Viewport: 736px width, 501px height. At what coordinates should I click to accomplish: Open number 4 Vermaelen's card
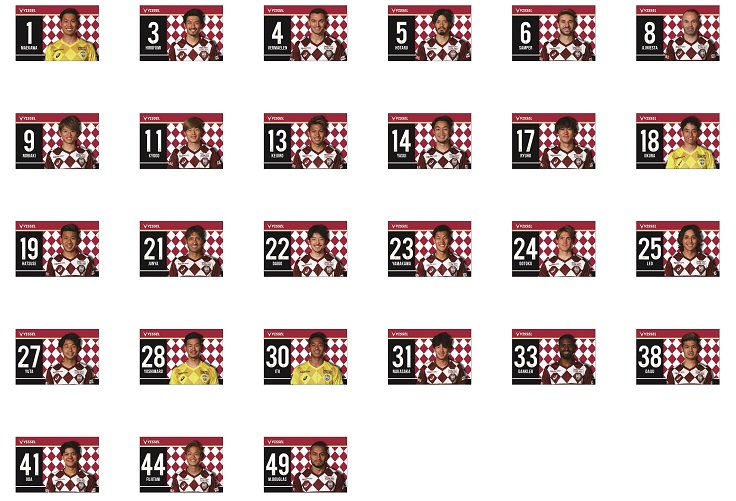305,33
